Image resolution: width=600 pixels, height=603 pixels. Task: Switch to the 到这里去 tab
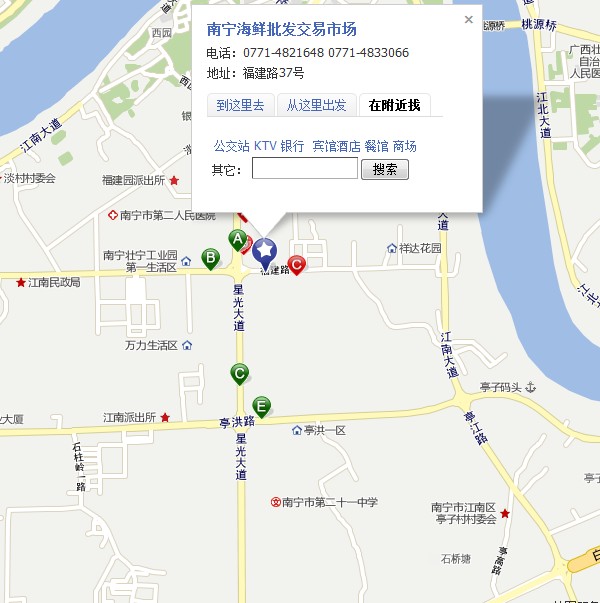click(240, 105)
